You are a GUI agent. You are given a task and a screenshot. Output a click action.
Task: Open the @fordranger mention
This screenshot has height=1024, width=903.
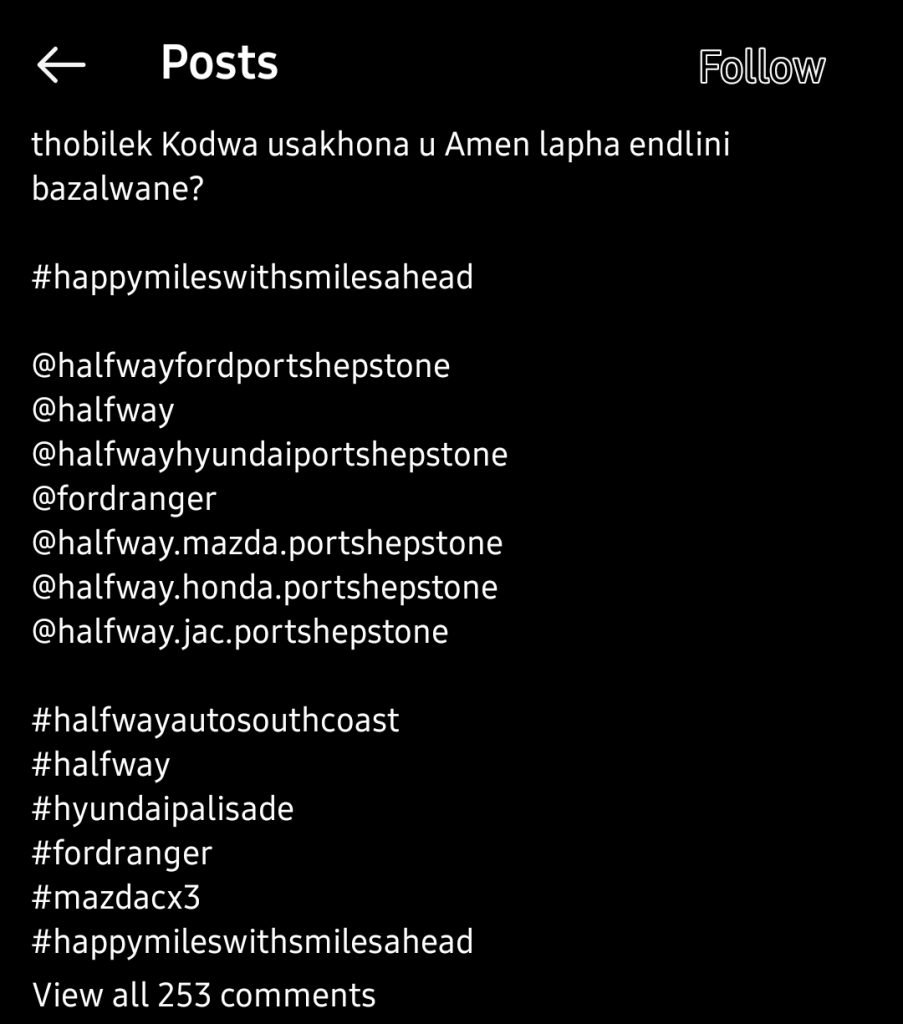coord(124,498)
